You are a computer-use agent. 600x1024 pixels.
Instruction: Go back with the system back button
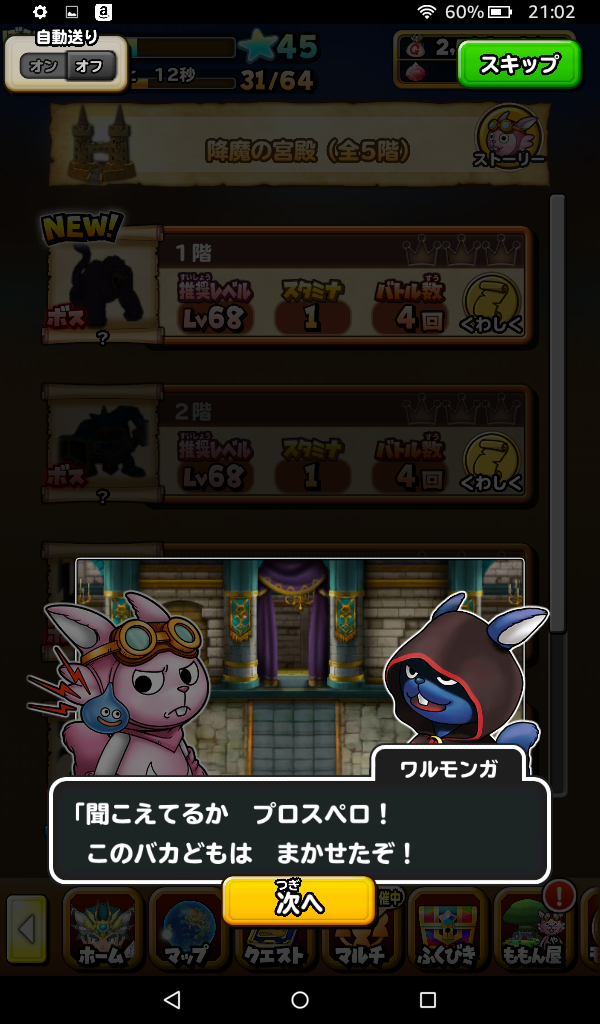coord(171,1000)
